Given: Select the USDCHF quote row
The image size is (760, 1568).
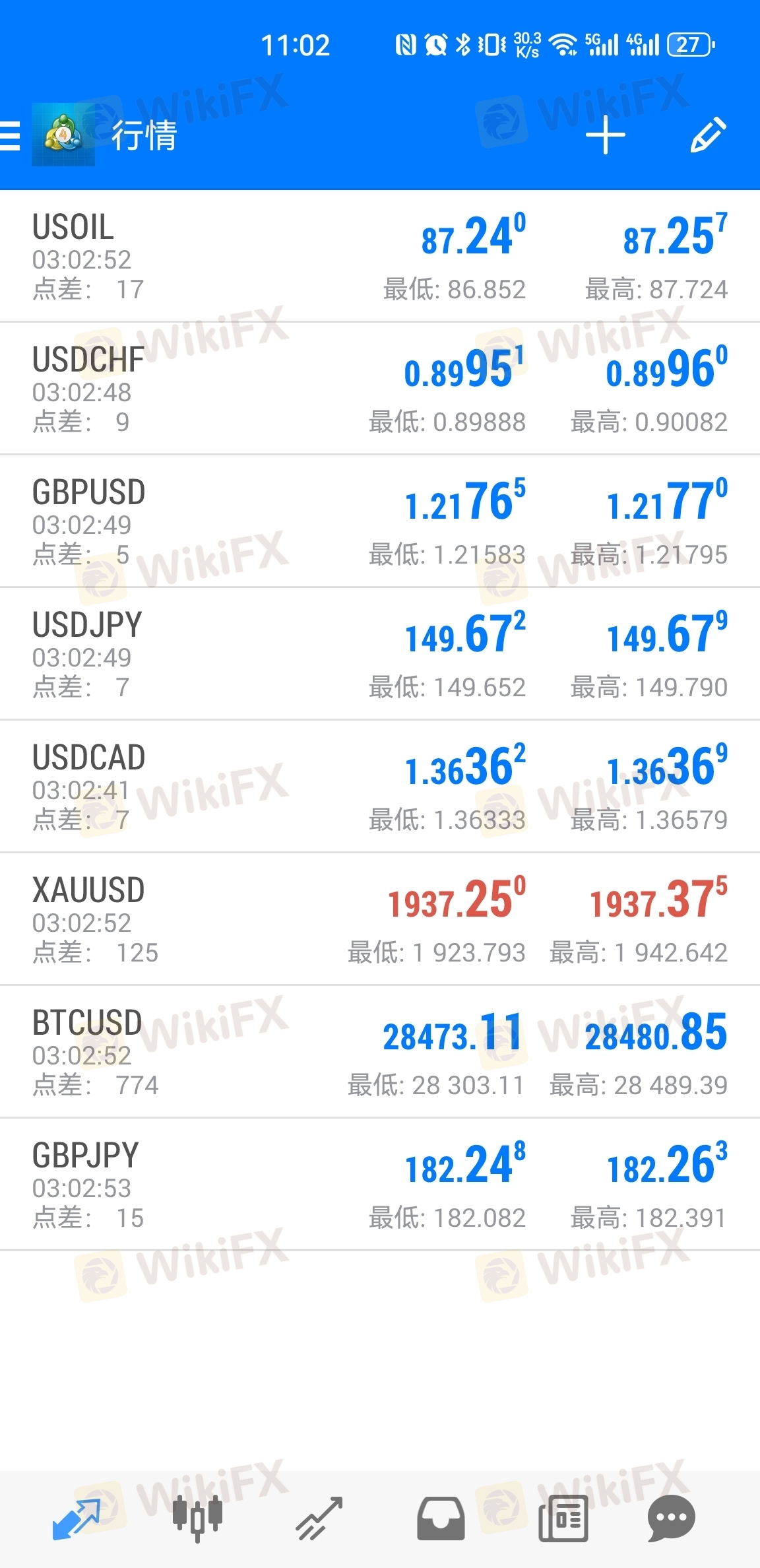Looking at the screenshot, I should (380, 389).
